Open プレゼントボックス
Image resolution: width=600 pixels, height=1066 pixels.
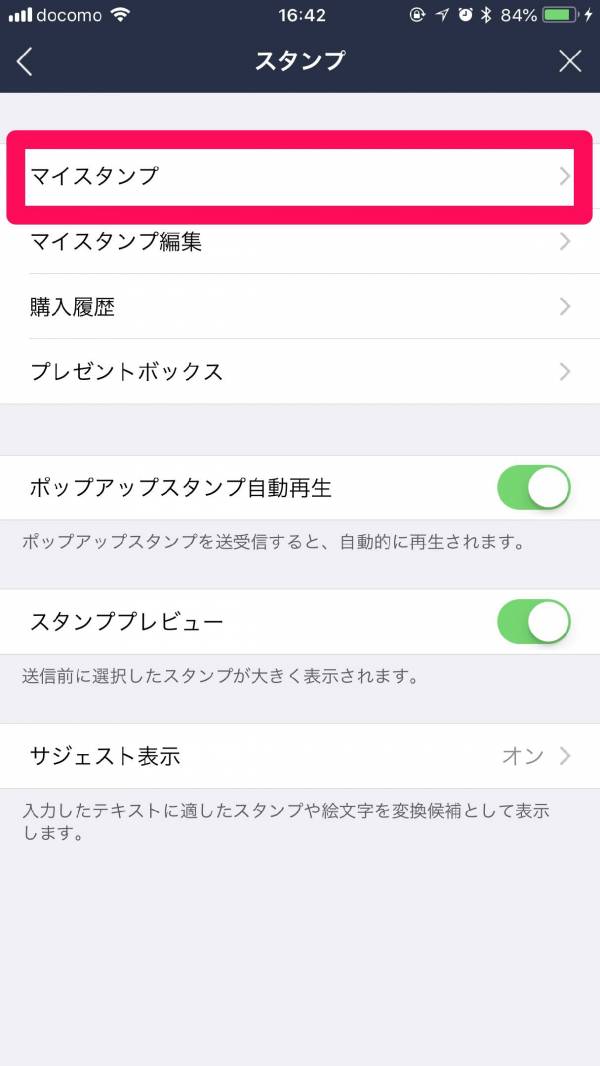click(300, 372)
